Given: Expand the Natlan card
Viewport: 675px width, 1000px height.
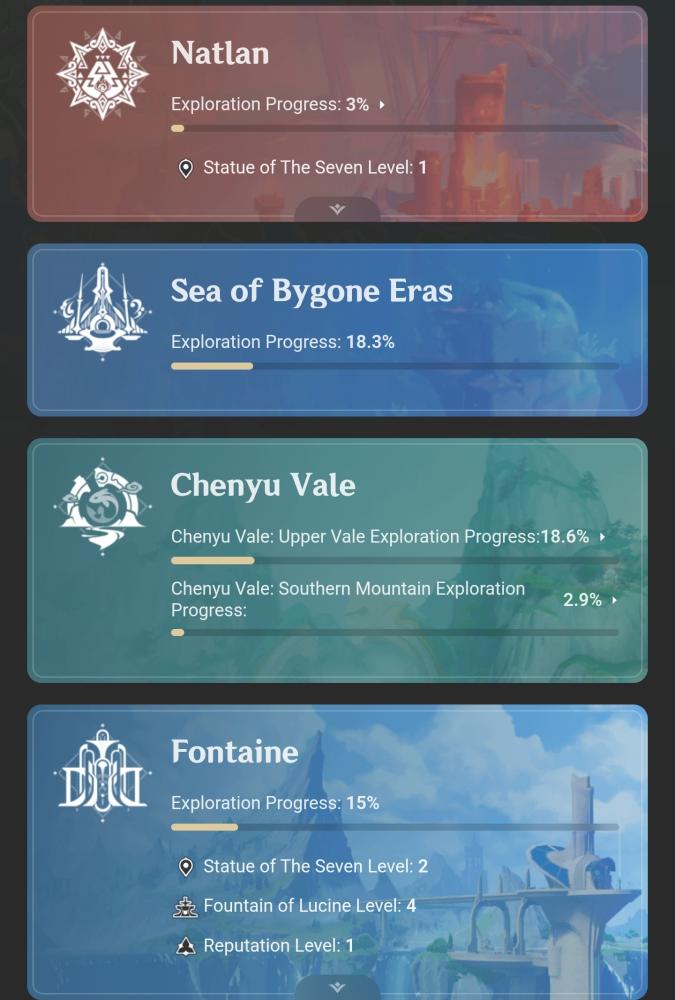Looking at the screenshot, I should pos(337,209).
